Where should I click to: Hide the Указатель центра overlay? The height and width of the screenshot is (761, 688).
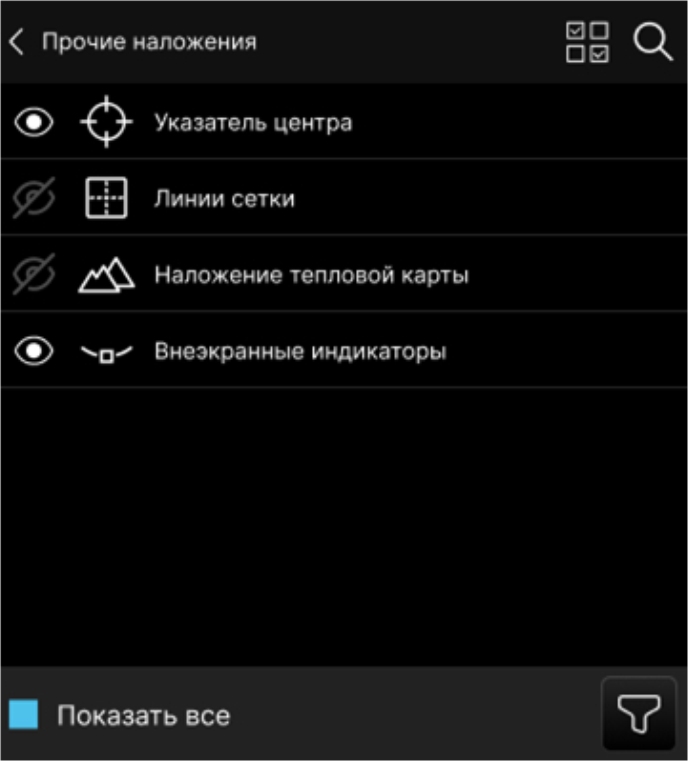(35, 123)
